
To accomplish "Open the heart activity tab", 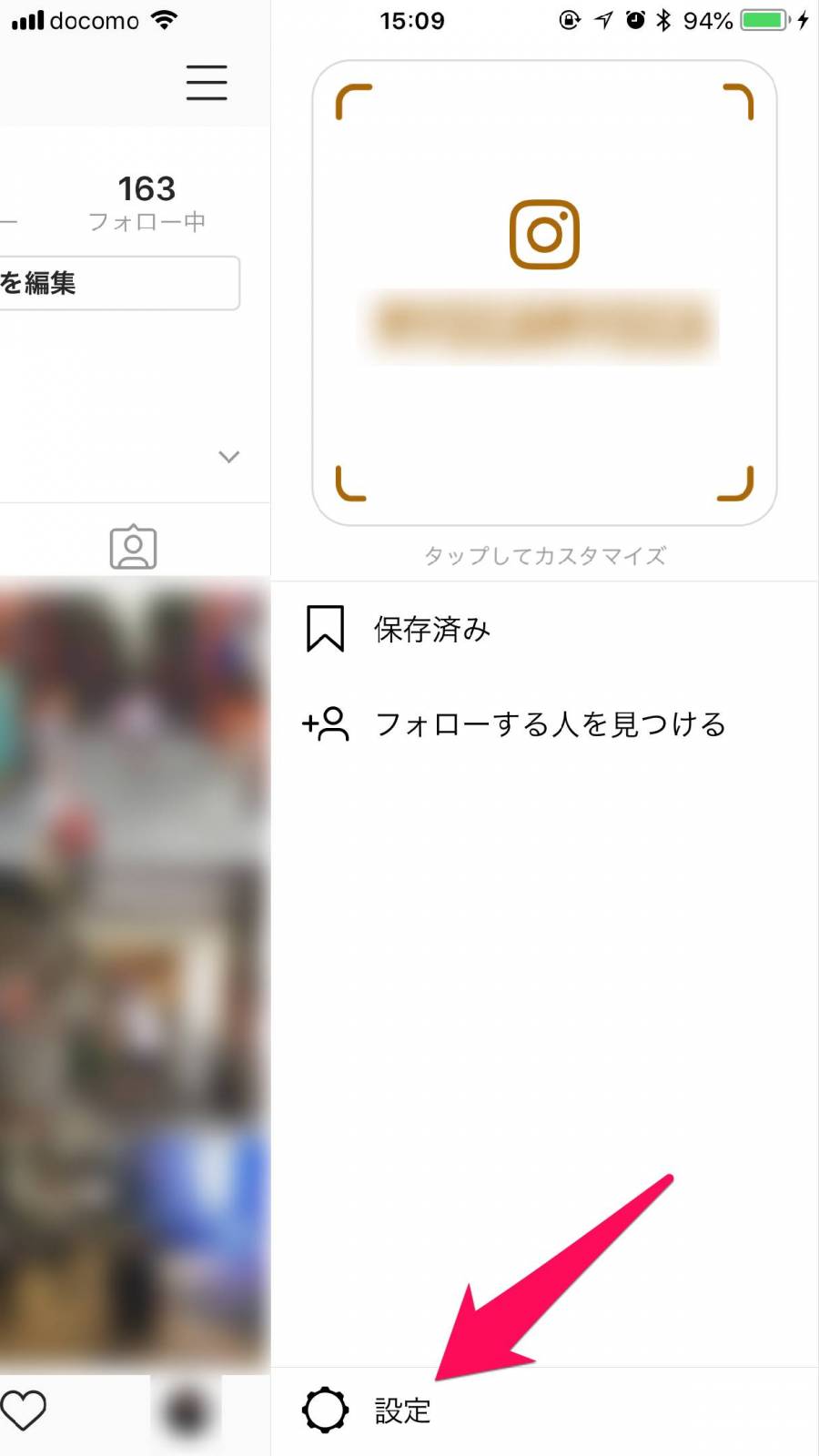I will [x=24, y=1410].
